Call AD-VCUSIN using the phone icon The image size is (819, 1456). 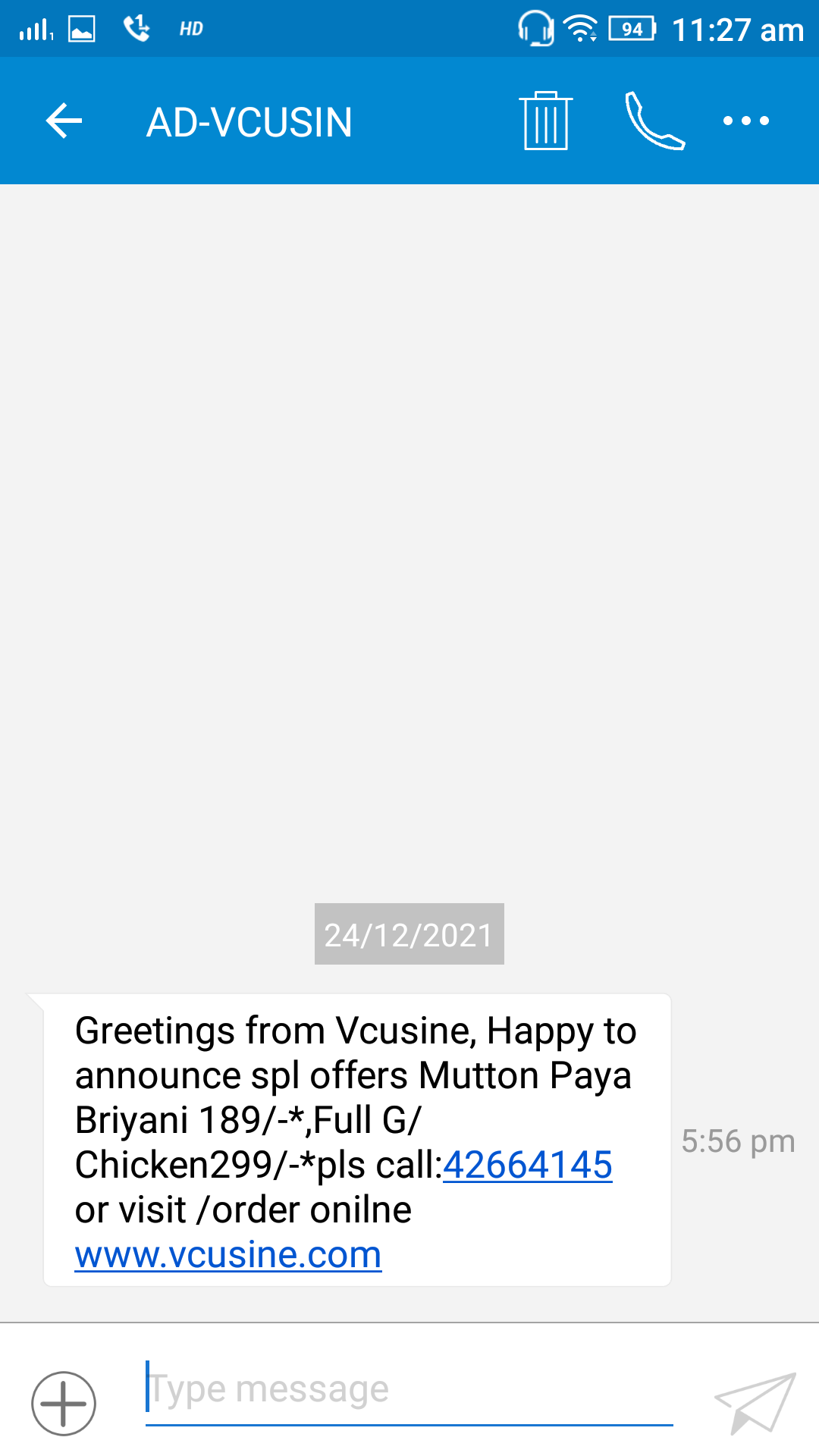[x=655, y=121]
